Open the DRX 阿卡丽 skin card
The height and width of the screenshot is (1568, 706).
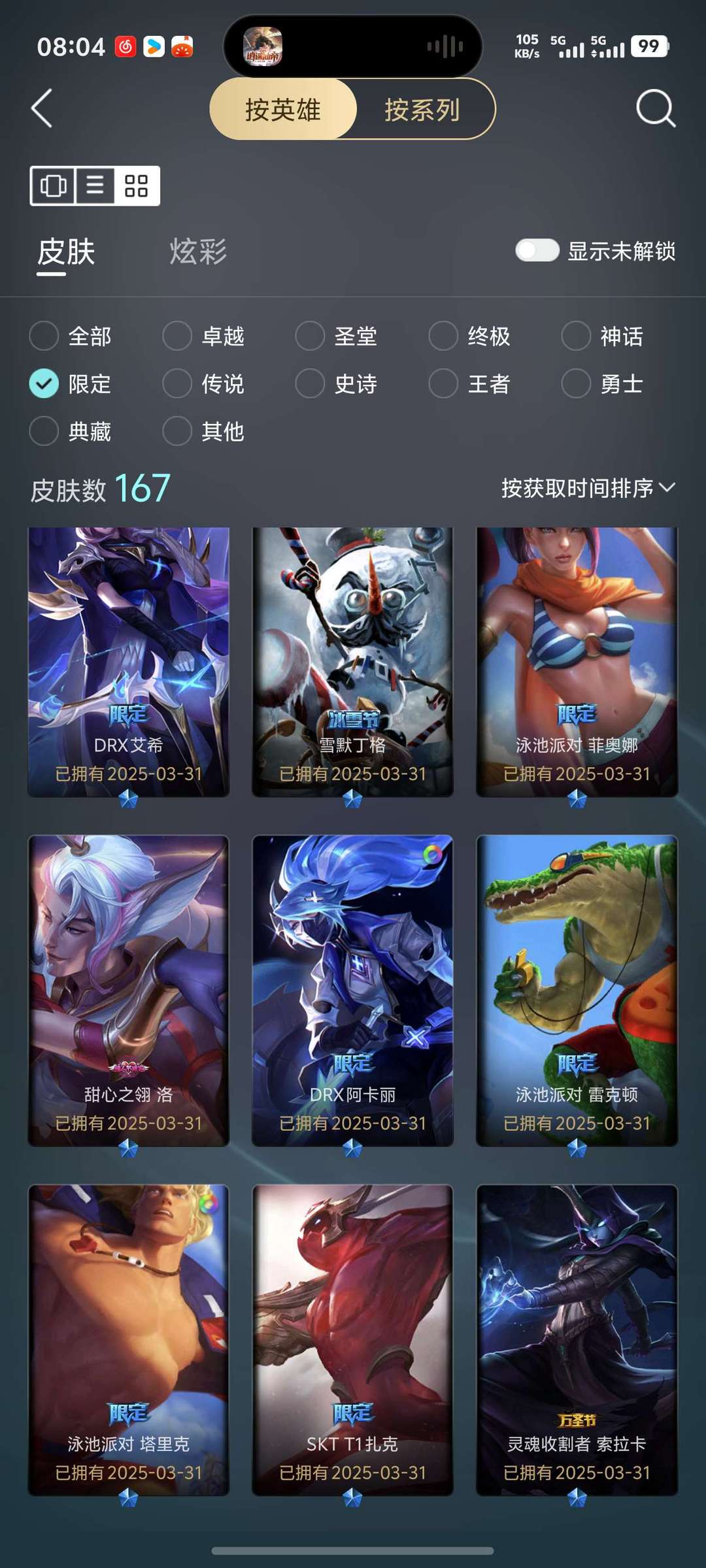(x=353, y=990)
